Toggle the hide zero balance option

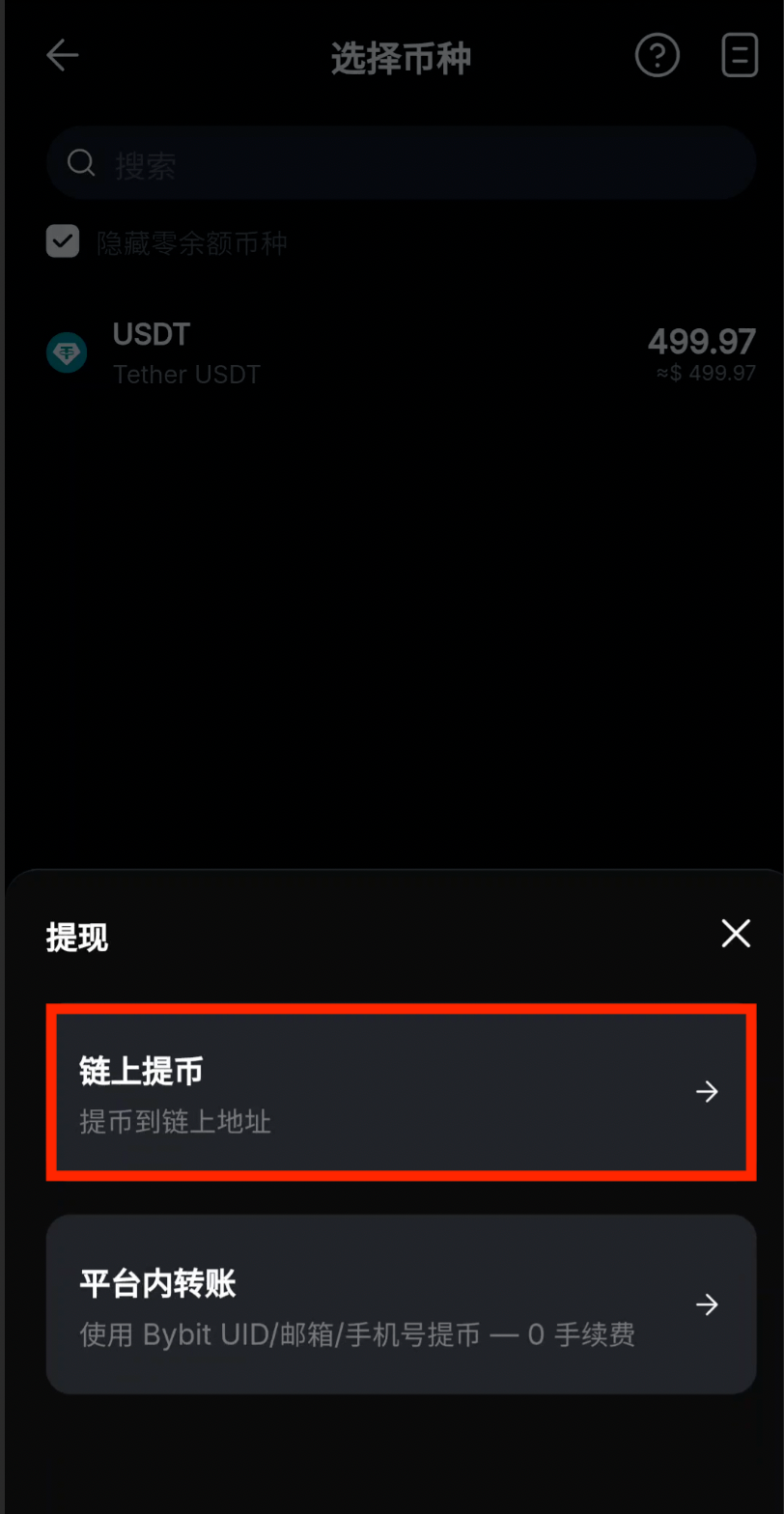62,241
